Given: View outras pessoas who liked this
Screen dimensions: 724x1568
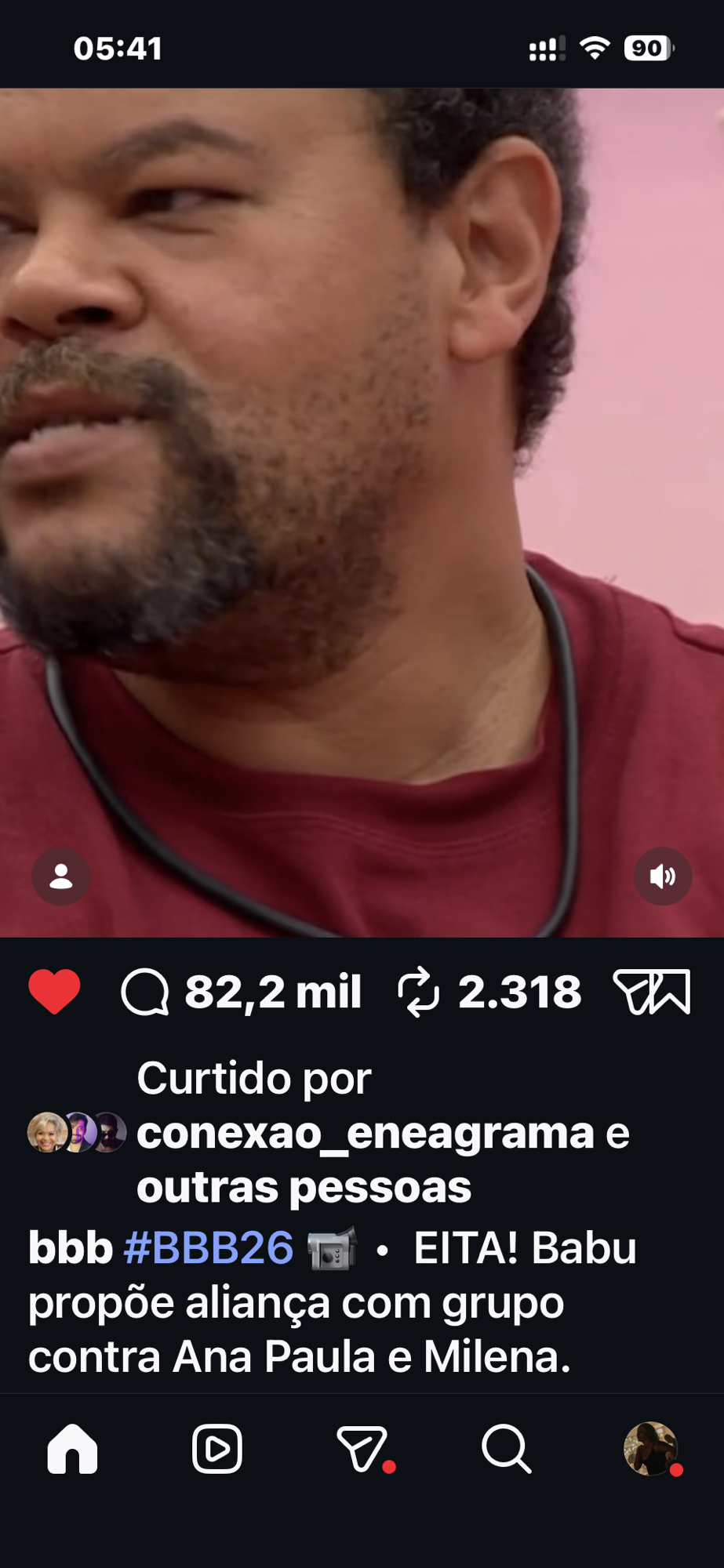Looking at the screenshot, I should click(304, 1187).
